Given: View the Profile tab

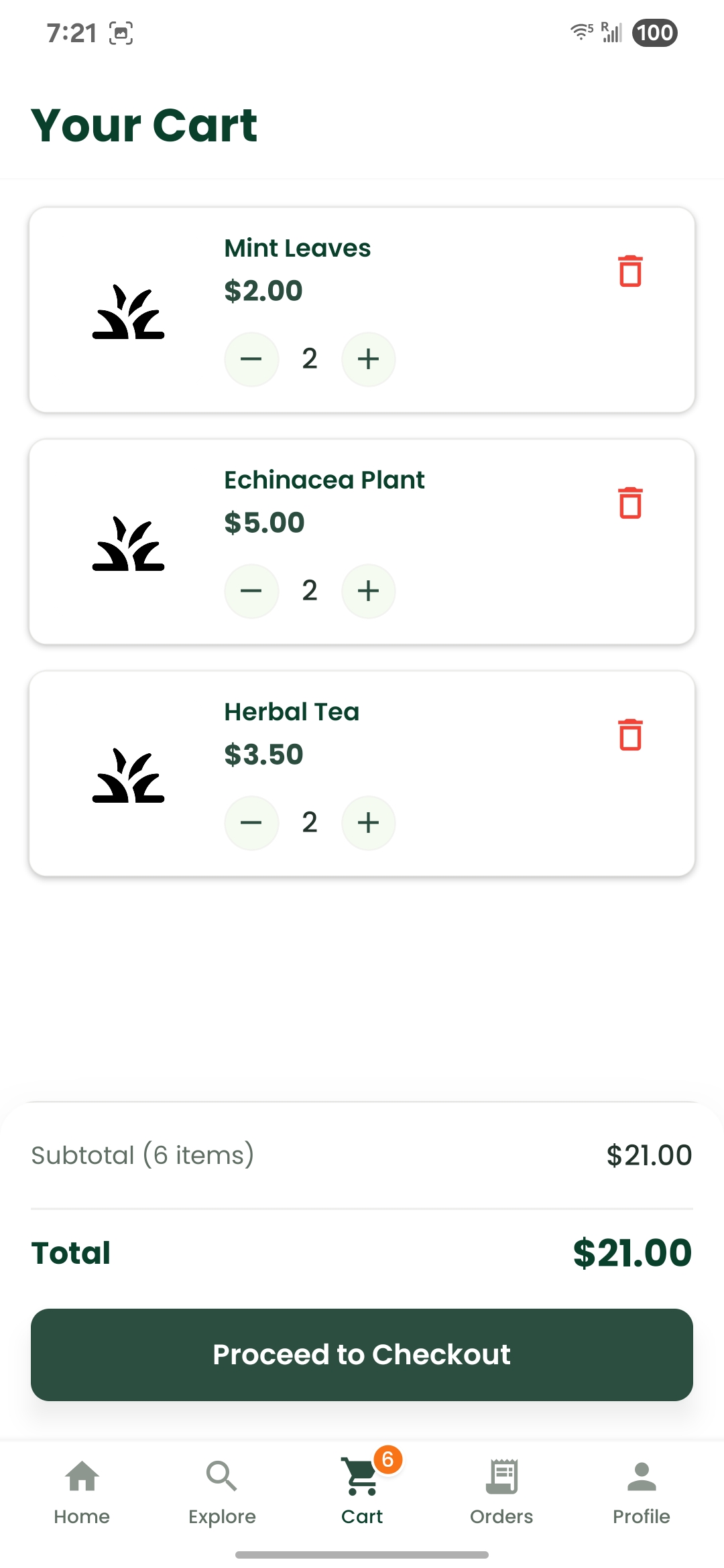Looking at the screenshot, I should pyautogui.click(x=642, y=1491).
